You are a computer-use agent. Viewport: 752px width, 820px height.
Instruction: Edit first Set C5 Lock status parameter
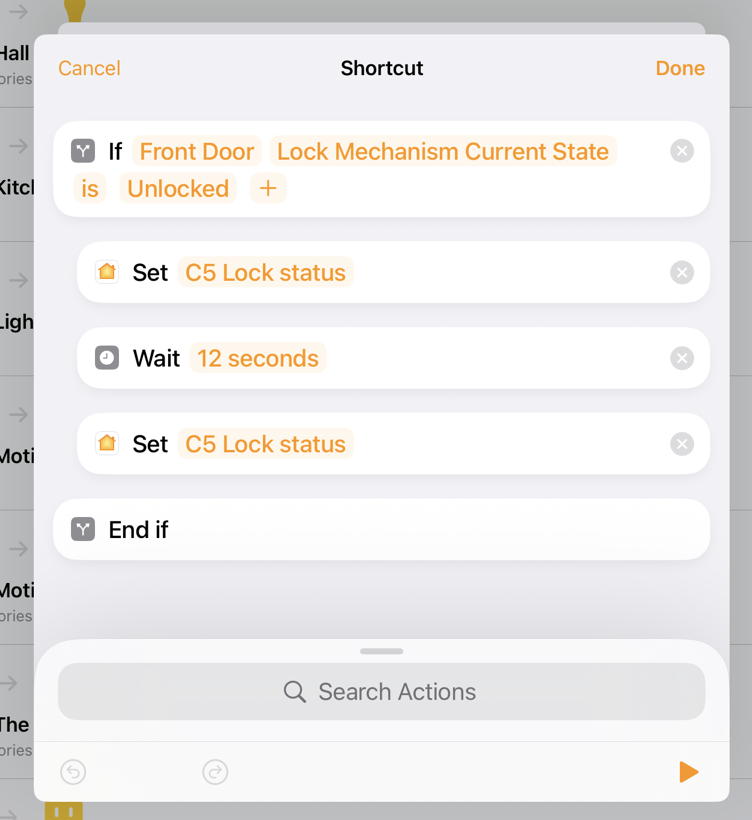click(x=265, y=272)
